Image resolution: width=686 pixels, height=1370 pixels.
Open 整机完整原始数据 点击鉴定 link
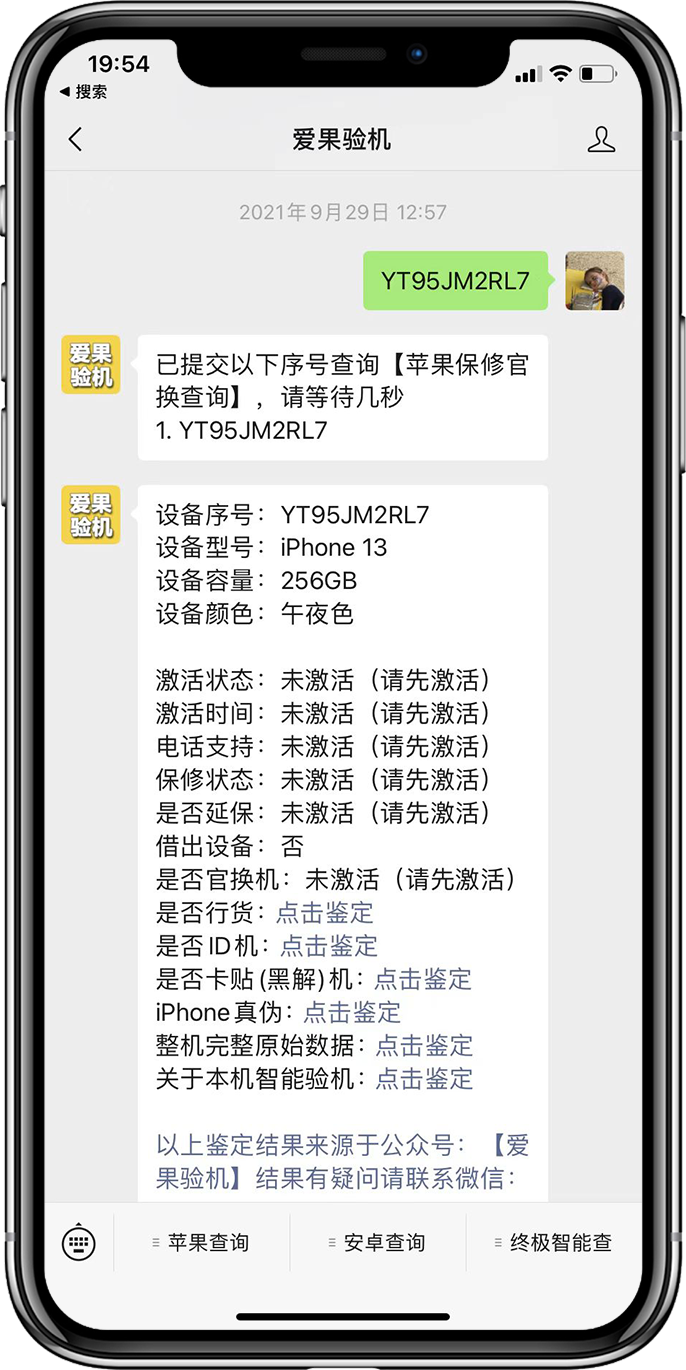pos(424,1046)
